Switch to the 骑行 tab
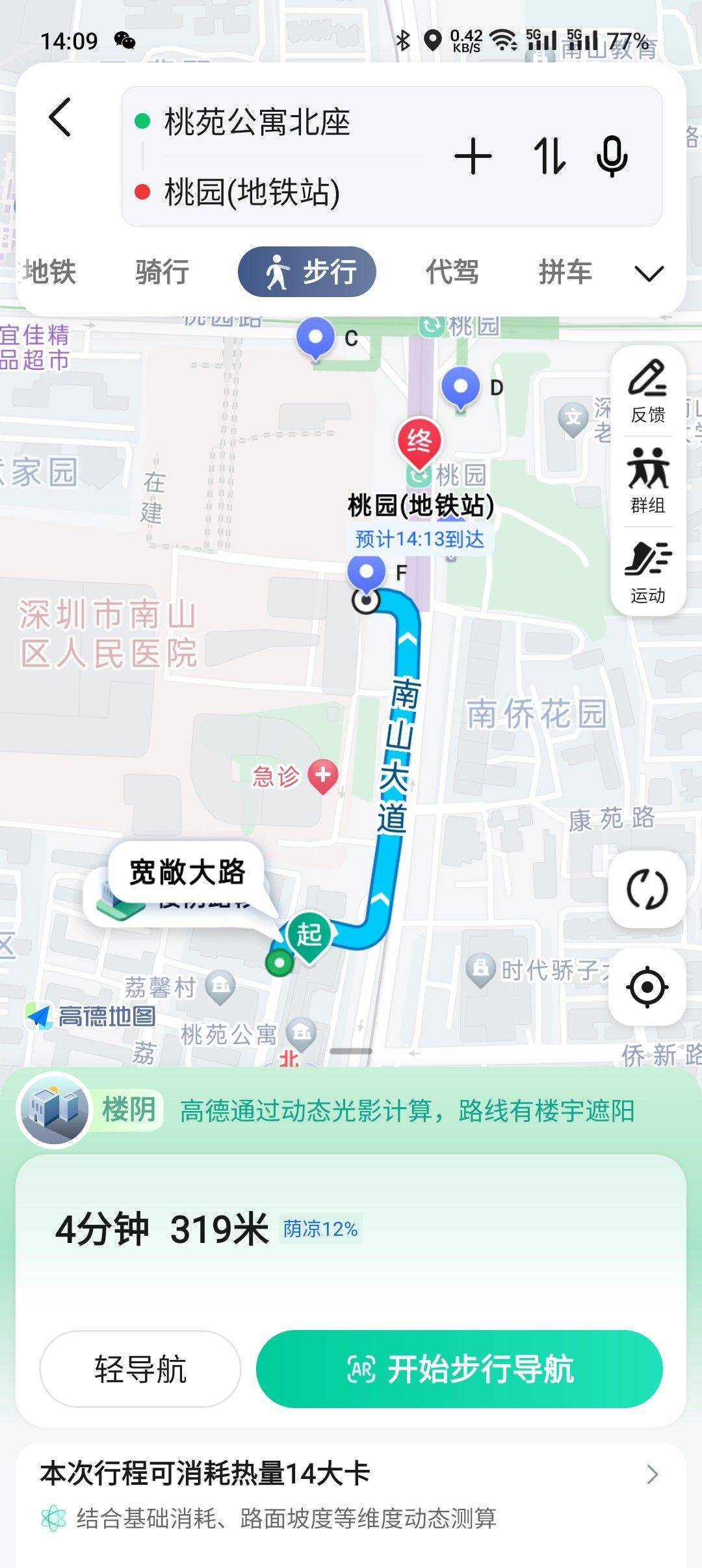The image size is (702, 1568). click(162, 272)
